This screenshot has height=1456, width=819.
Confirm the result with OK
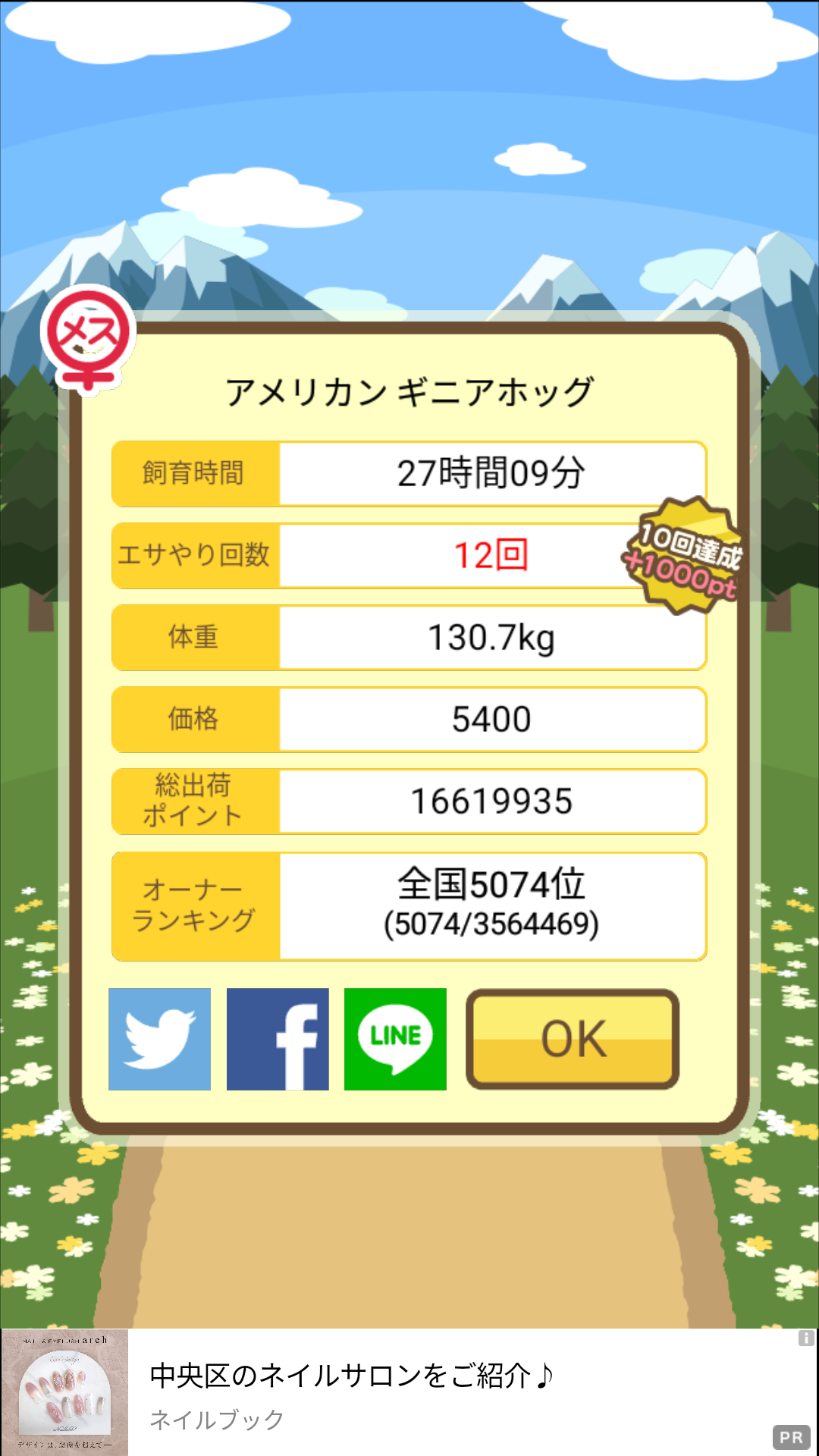pyautogui.click(x=573, y=1039)
